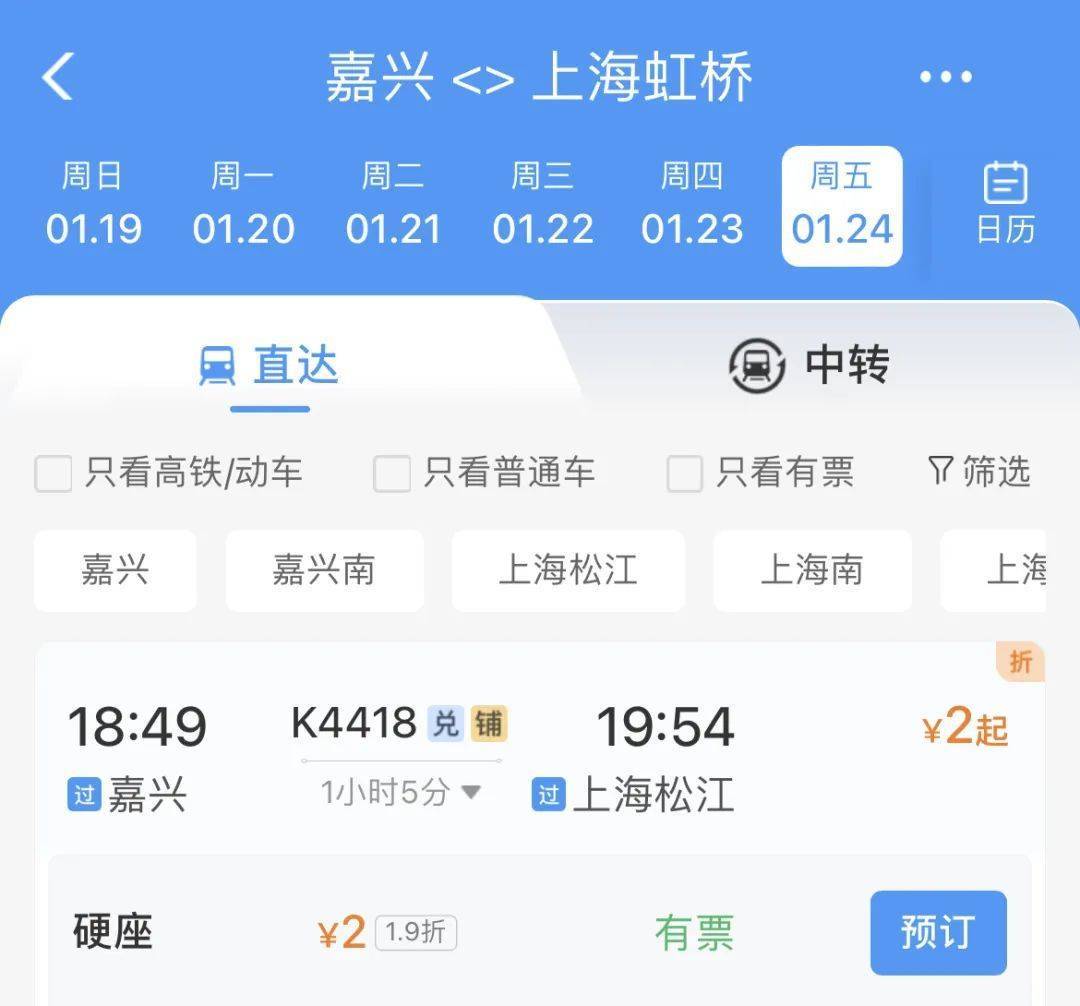
Task: Select the date 周二 01.21
Action: pyautogui.click(x=393, y=205)
